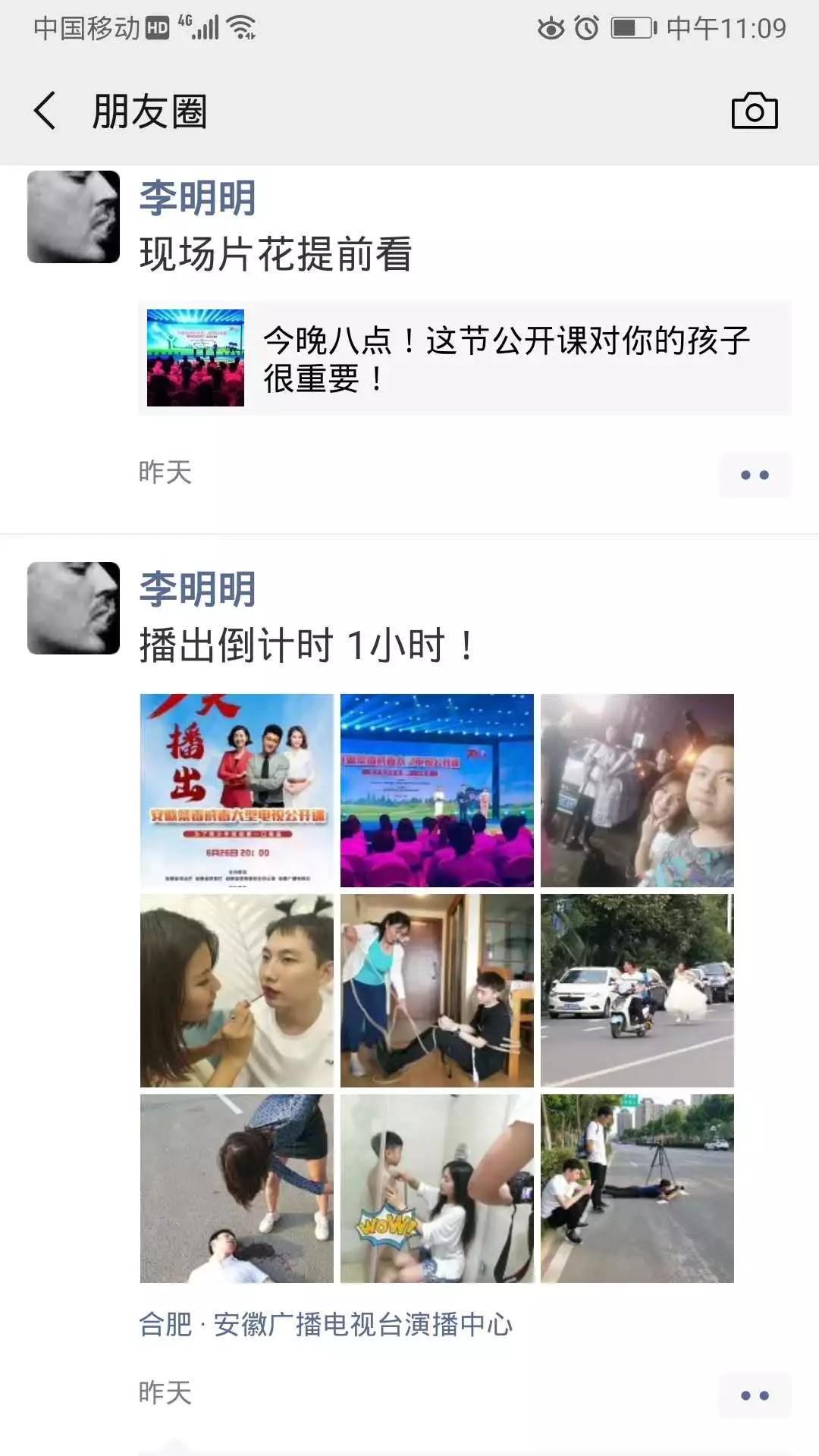819x1456 pixels.
Task: Open 李明明's name on 现场片花提前看 post
Action: tap(197, 199)
